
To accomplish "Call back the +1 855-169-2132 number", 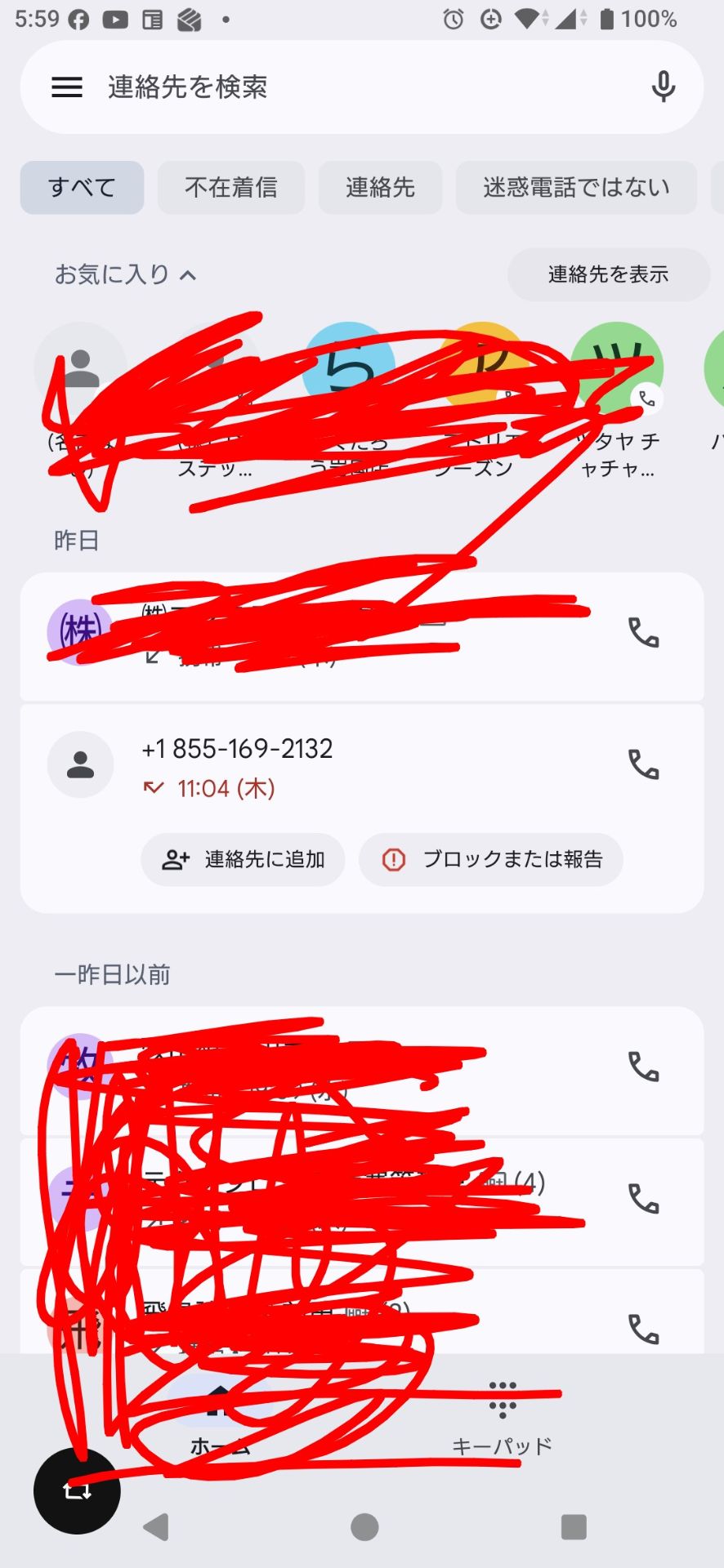I will 644,764.
